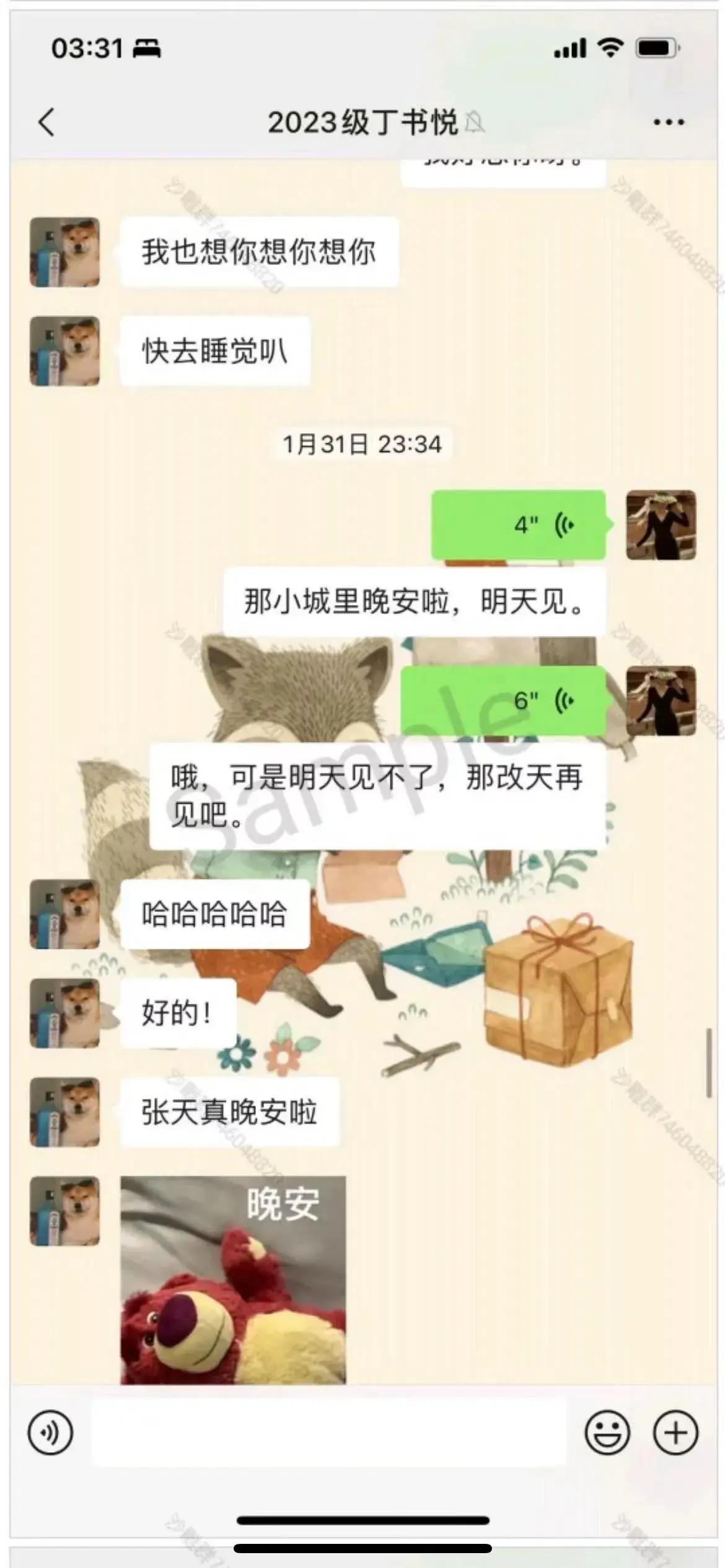Open the plus attachment menu

pos(675,1433)
